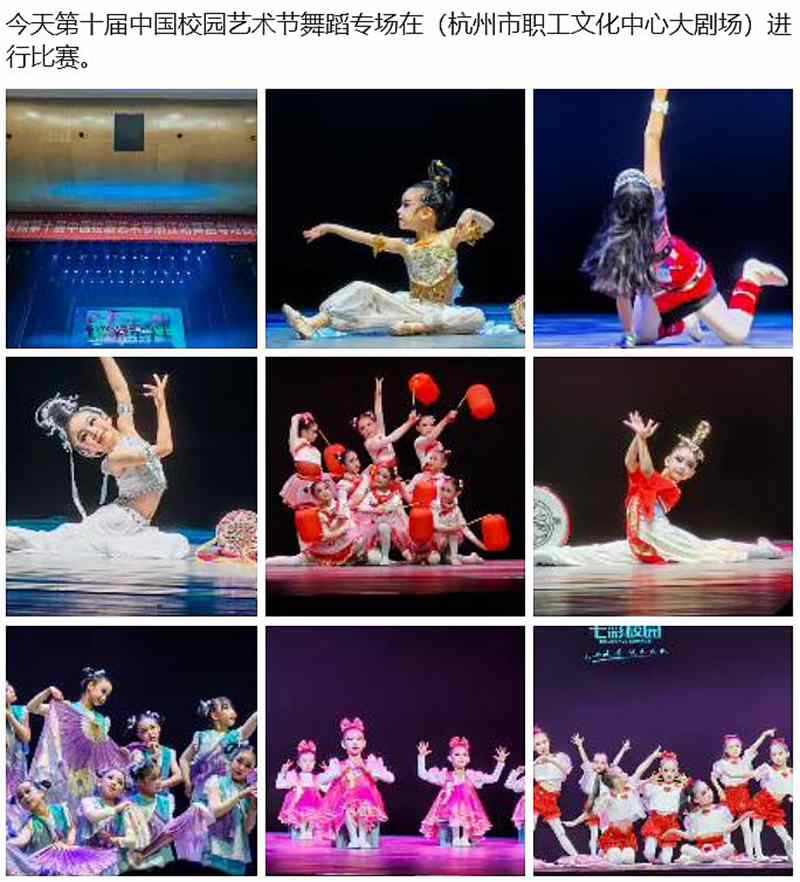The width and height of the screenshot is (800, 882).
Task: View group photo with red lanterns
Action: coord(395,486)
